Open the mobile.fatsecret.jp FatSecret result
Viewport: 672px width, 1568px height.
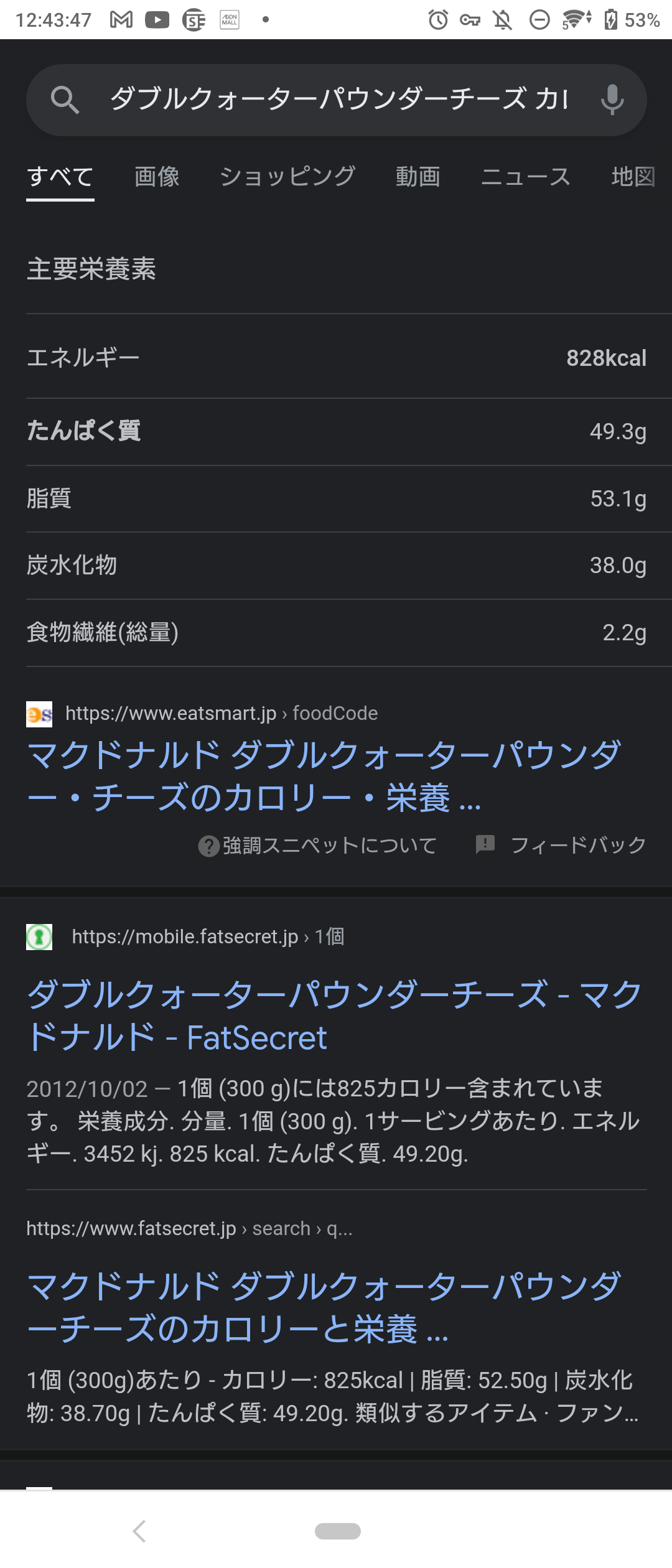click(334, 1015)
